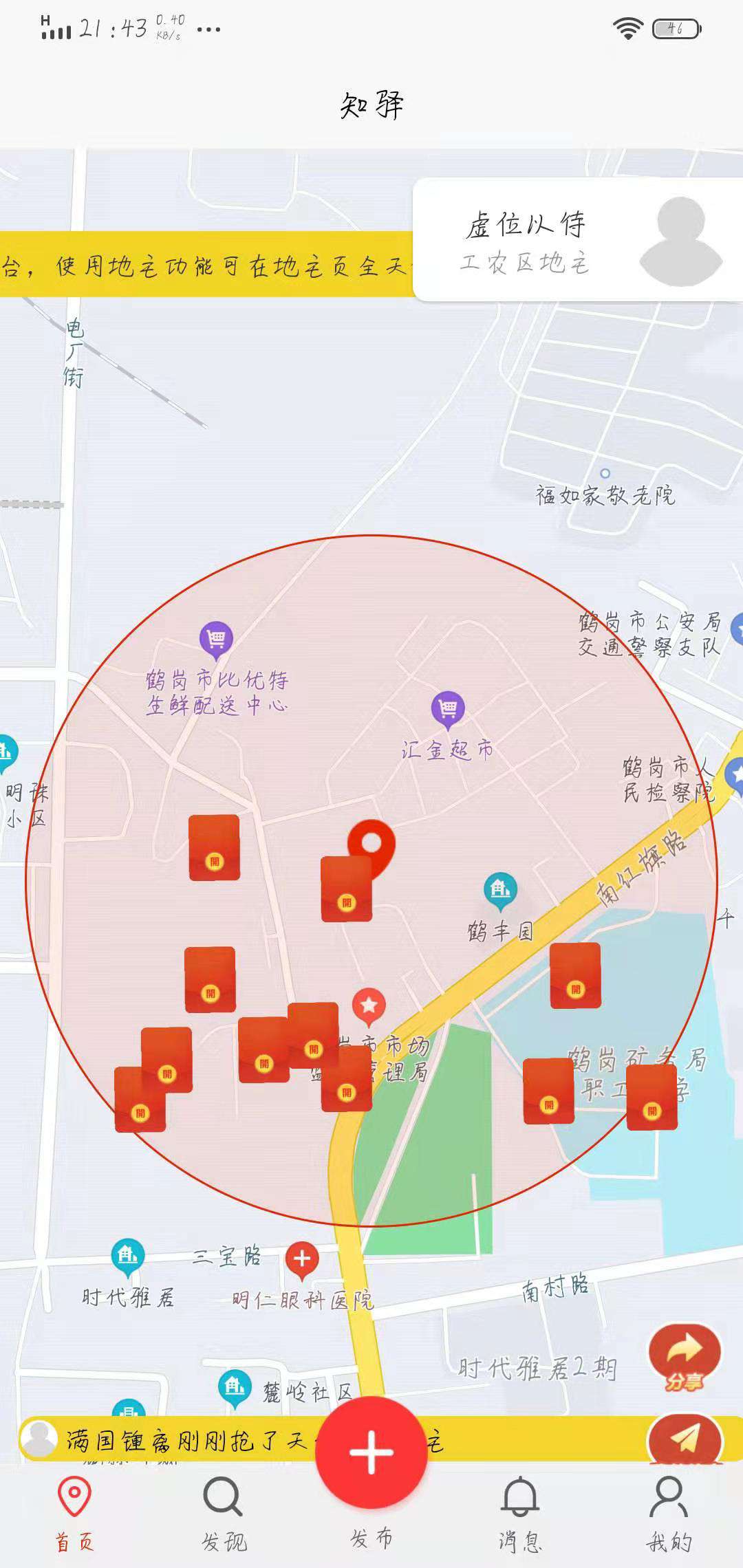743x1568 pixels.
Task: Open the red envelope by the location pin
Action: (x=347, y=890)
